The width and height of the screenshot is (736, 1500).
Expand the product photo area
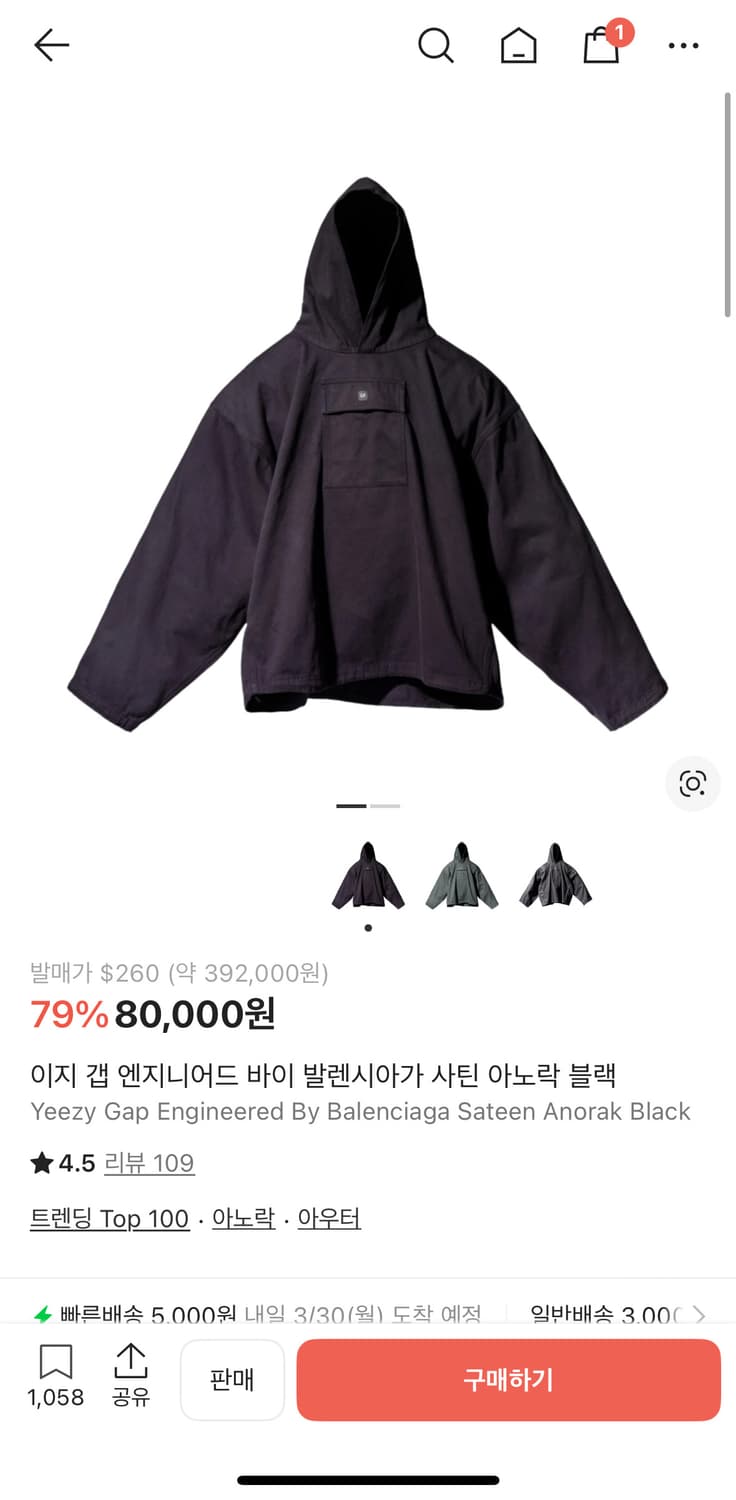[x=368, y=450]
